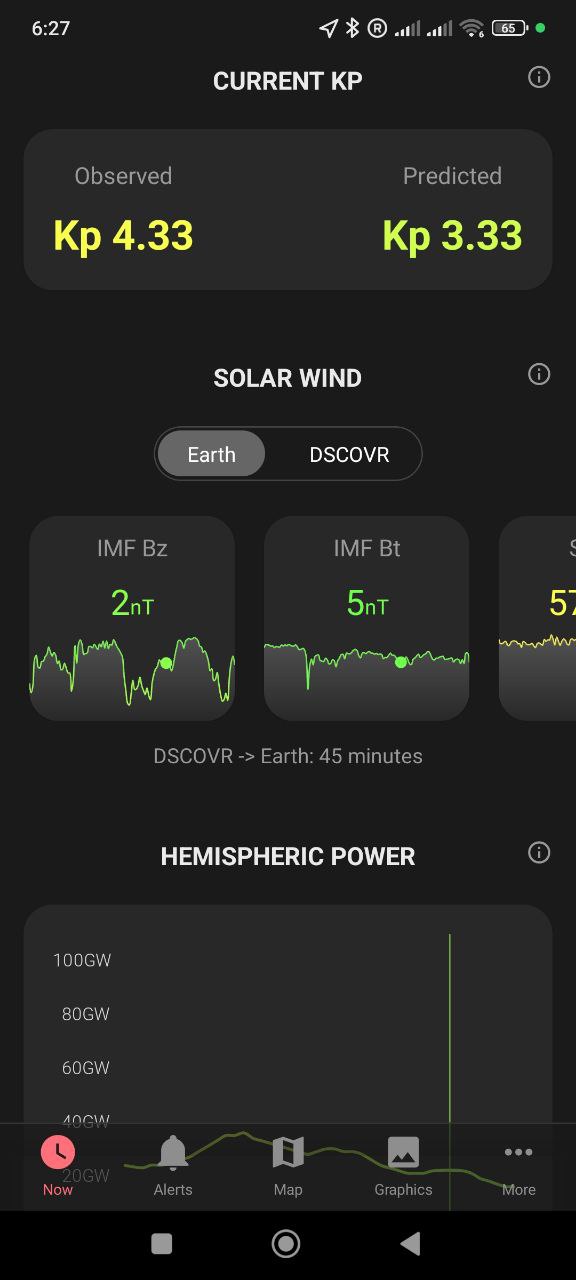Open info icon for Current KP

539,78
